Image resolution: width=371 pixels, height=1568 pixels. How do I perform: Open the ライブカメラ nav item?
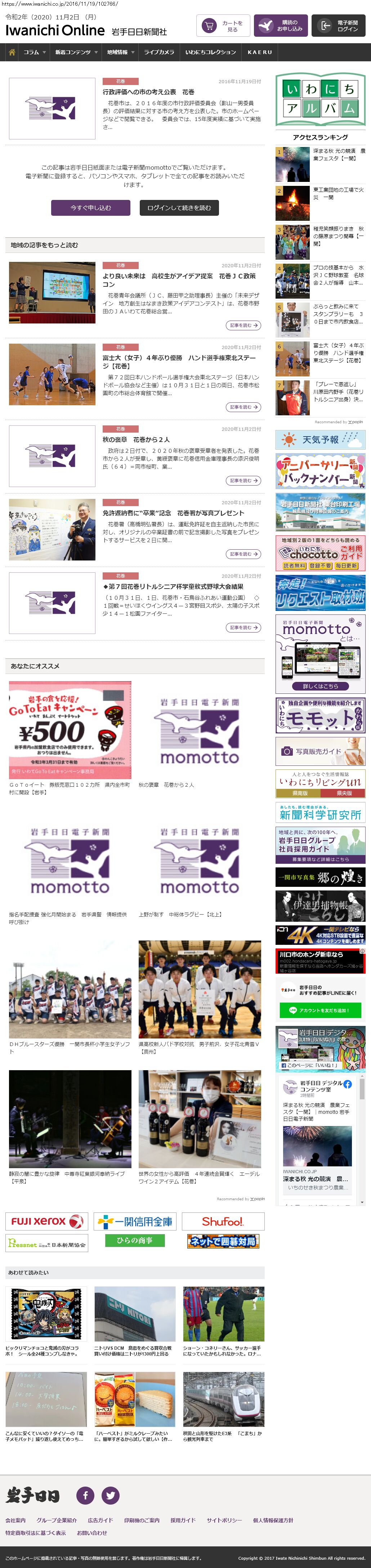pyautogui.click(x=159, y=52)
